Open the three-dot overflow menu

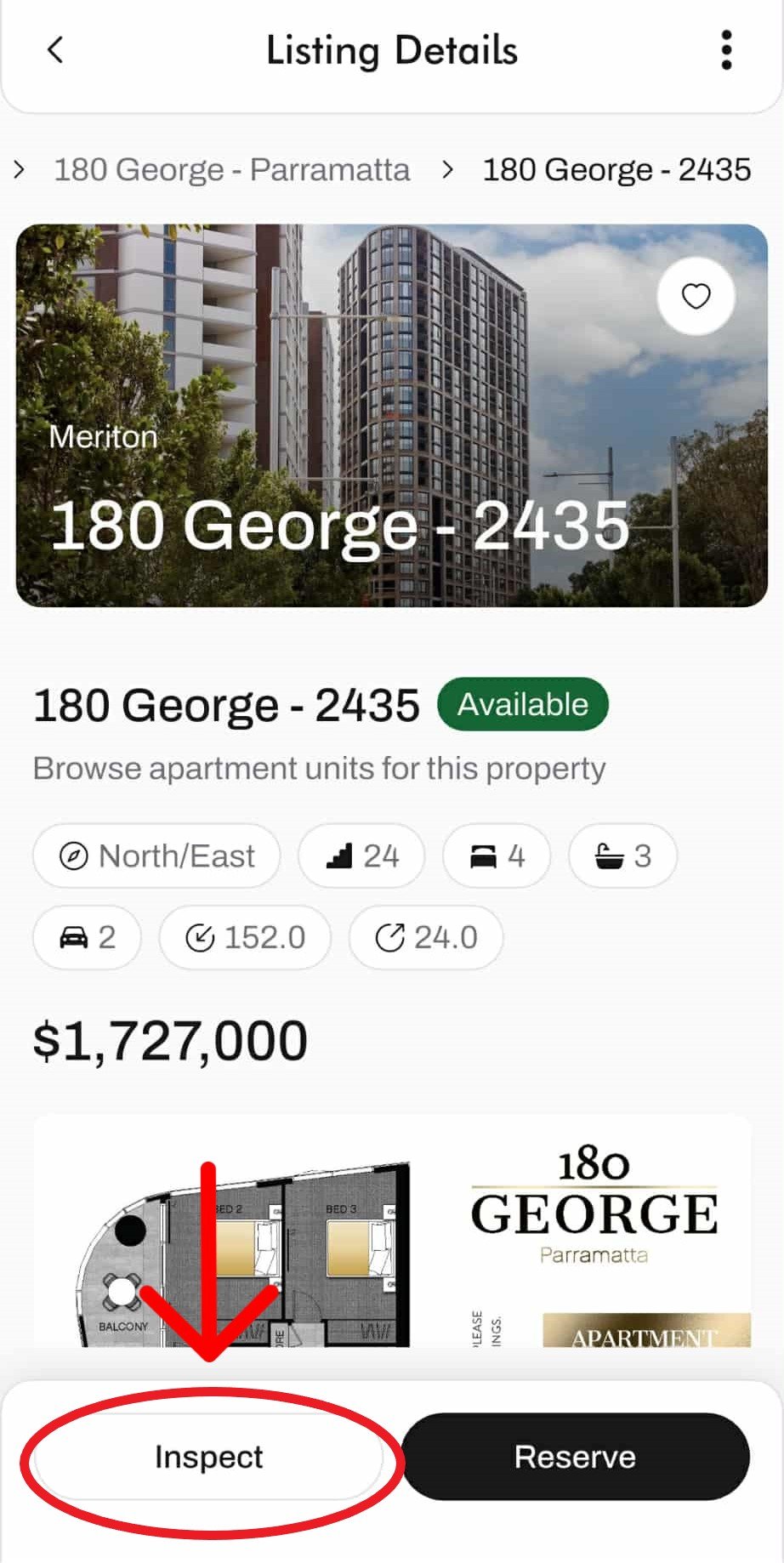pos(725,50)
